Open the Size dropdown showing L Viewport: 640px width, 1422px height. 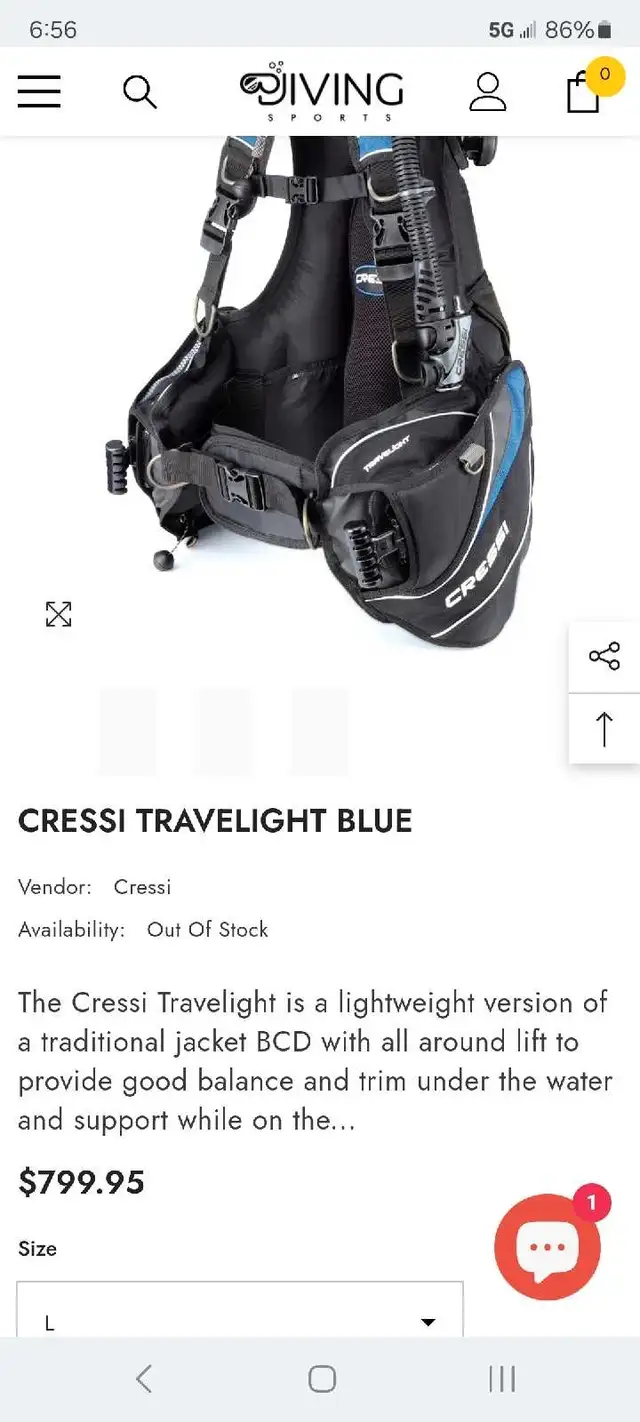pos(240,1311)
